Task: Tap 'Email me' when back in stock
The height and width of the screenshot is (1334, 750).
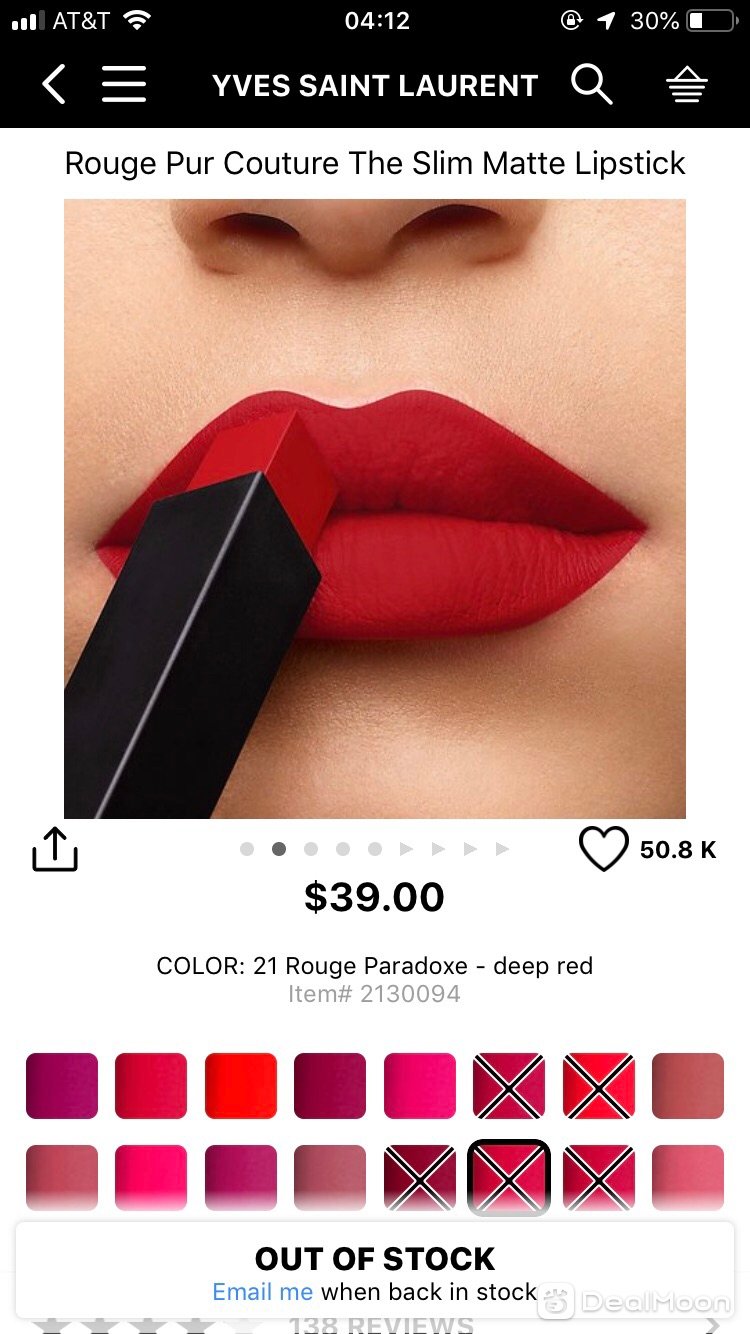Action: [263, 1292]
